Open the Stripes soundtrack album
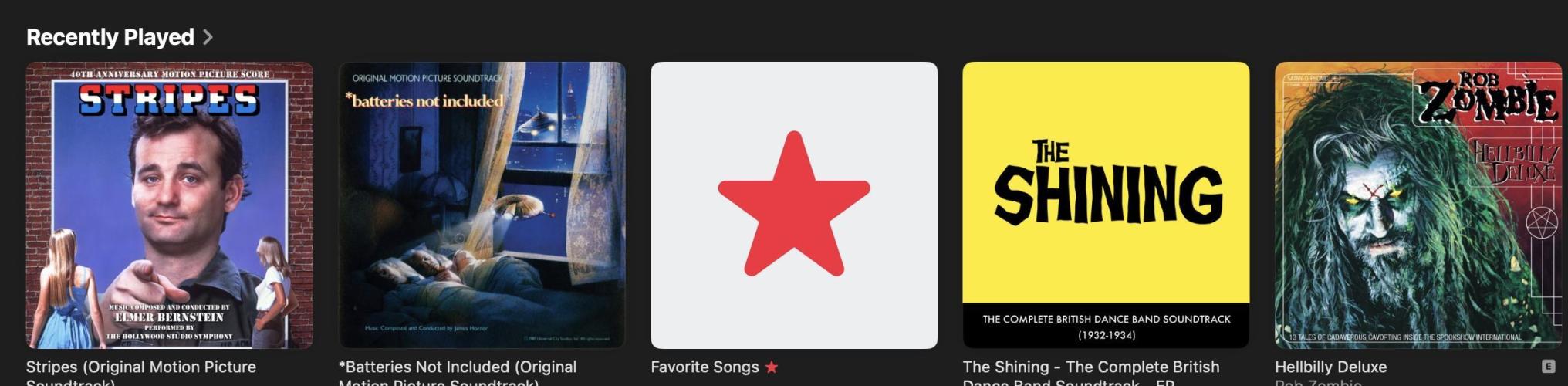Viewport: 1568px width, 386px height. 170,205
